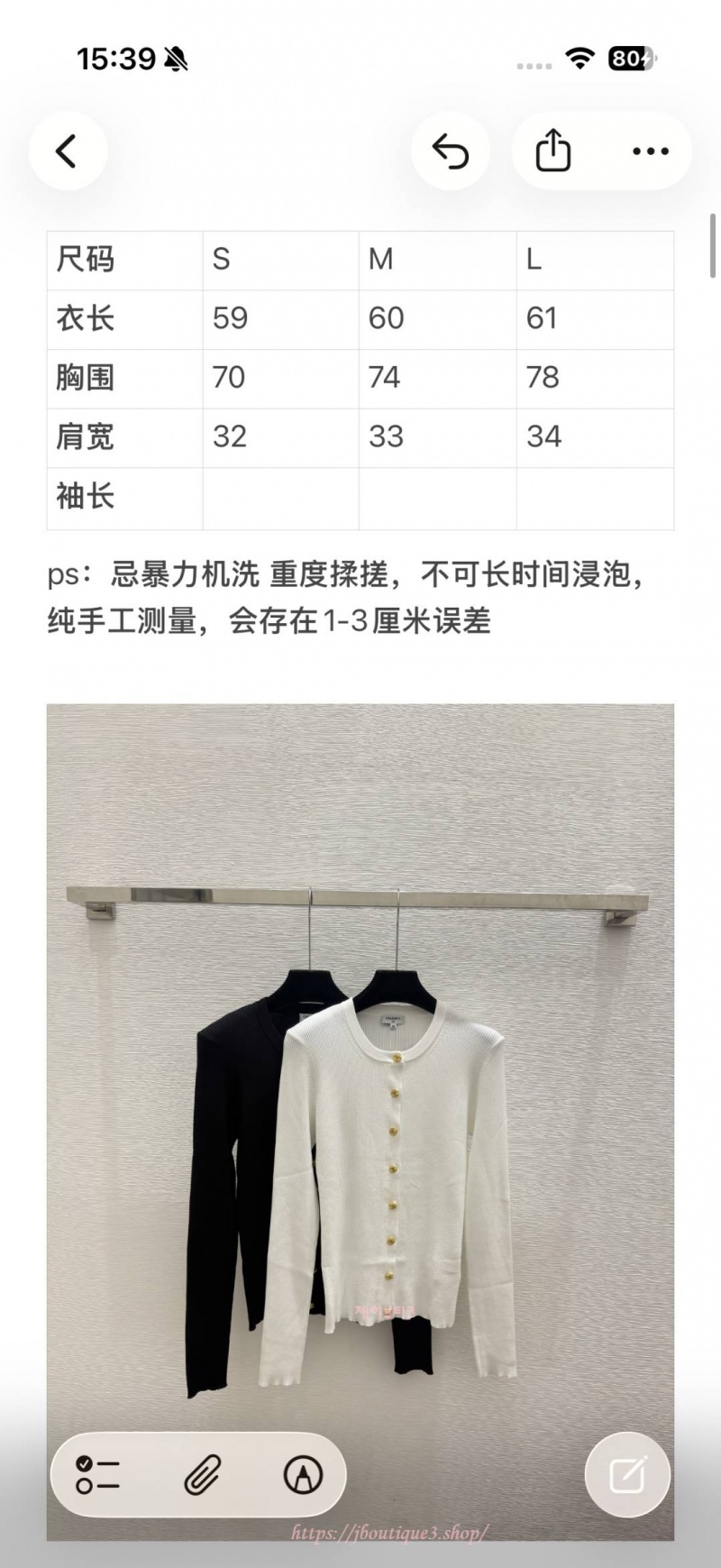Go back to the notes list
Viewport: 721px width, 1568px height.
point(68,151)
